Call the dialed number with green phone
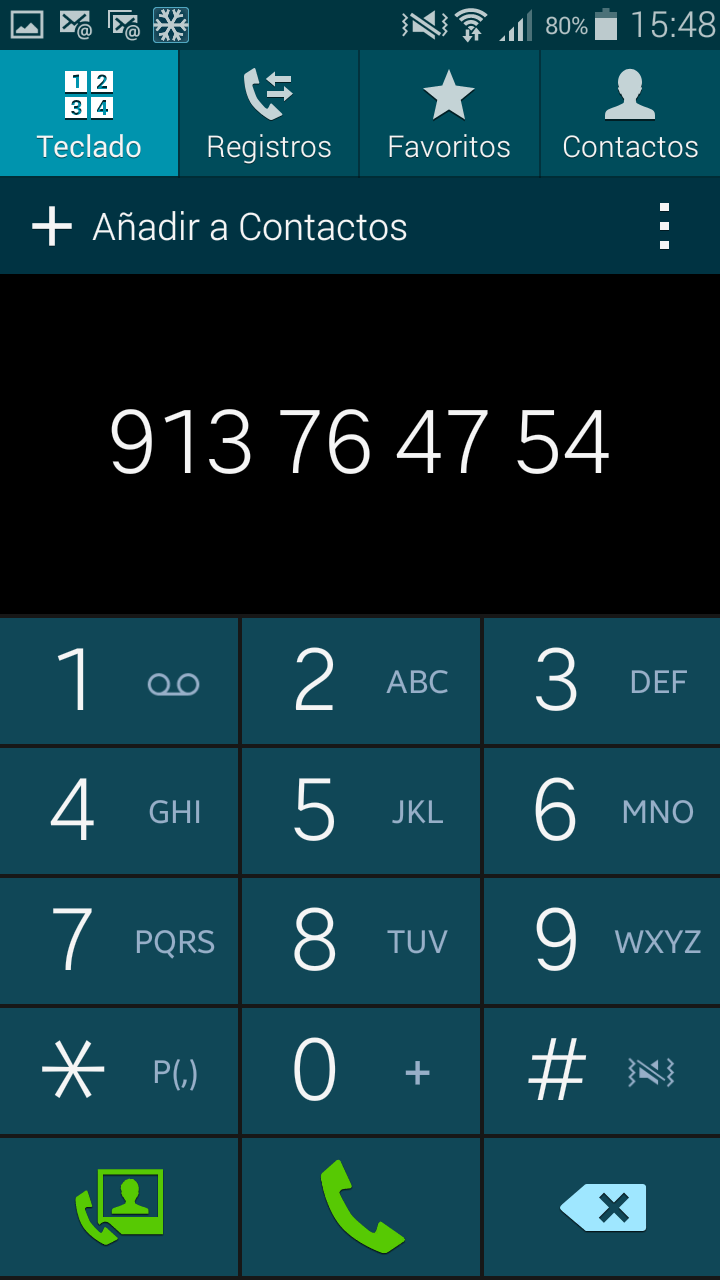The width and height of the screenshot is (720, 1280). (360, 1207)
